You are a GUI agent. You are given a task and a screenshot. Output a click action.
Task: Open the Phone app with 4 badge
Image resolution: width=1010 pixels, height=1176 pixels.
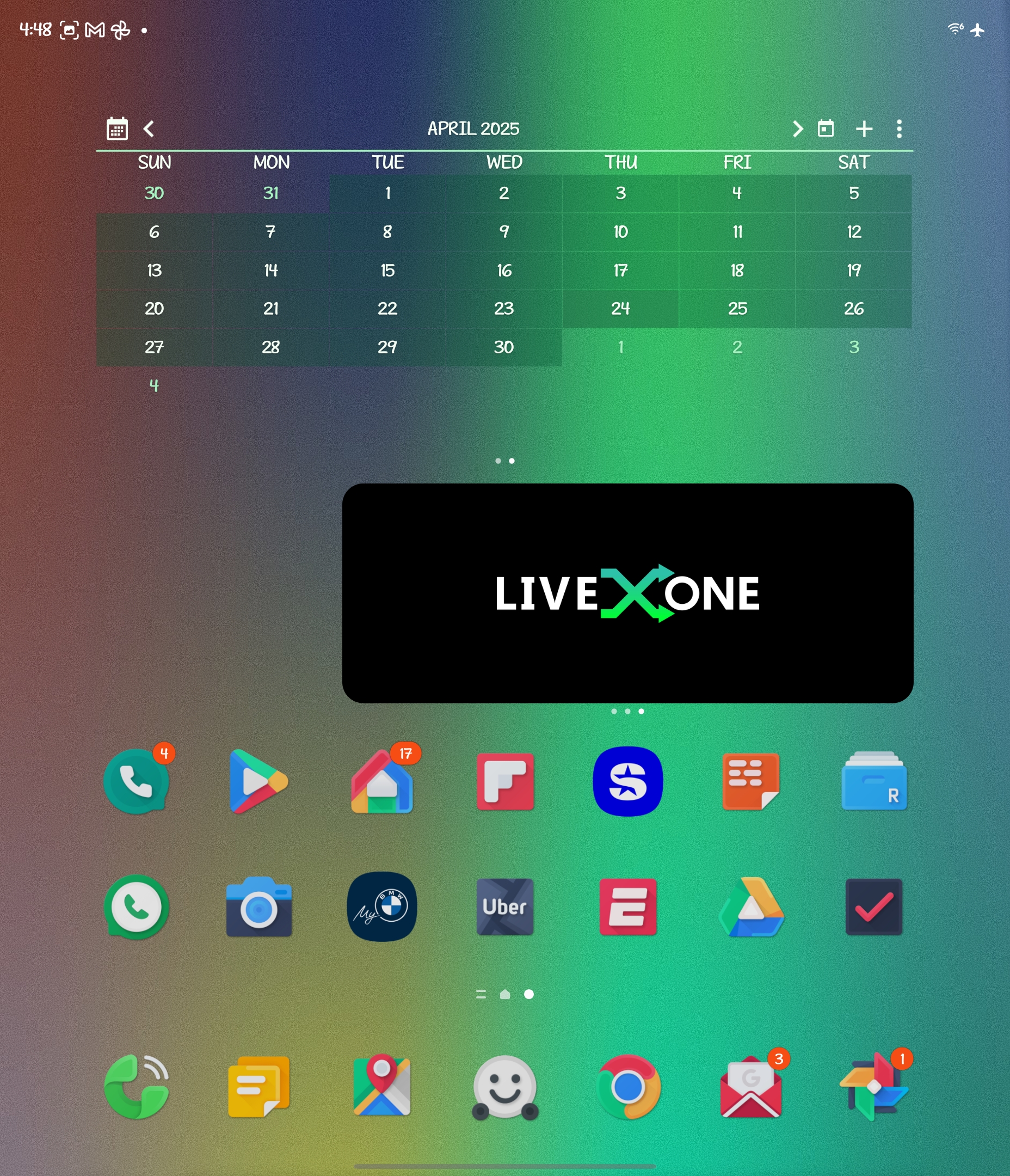click(136, 781)
